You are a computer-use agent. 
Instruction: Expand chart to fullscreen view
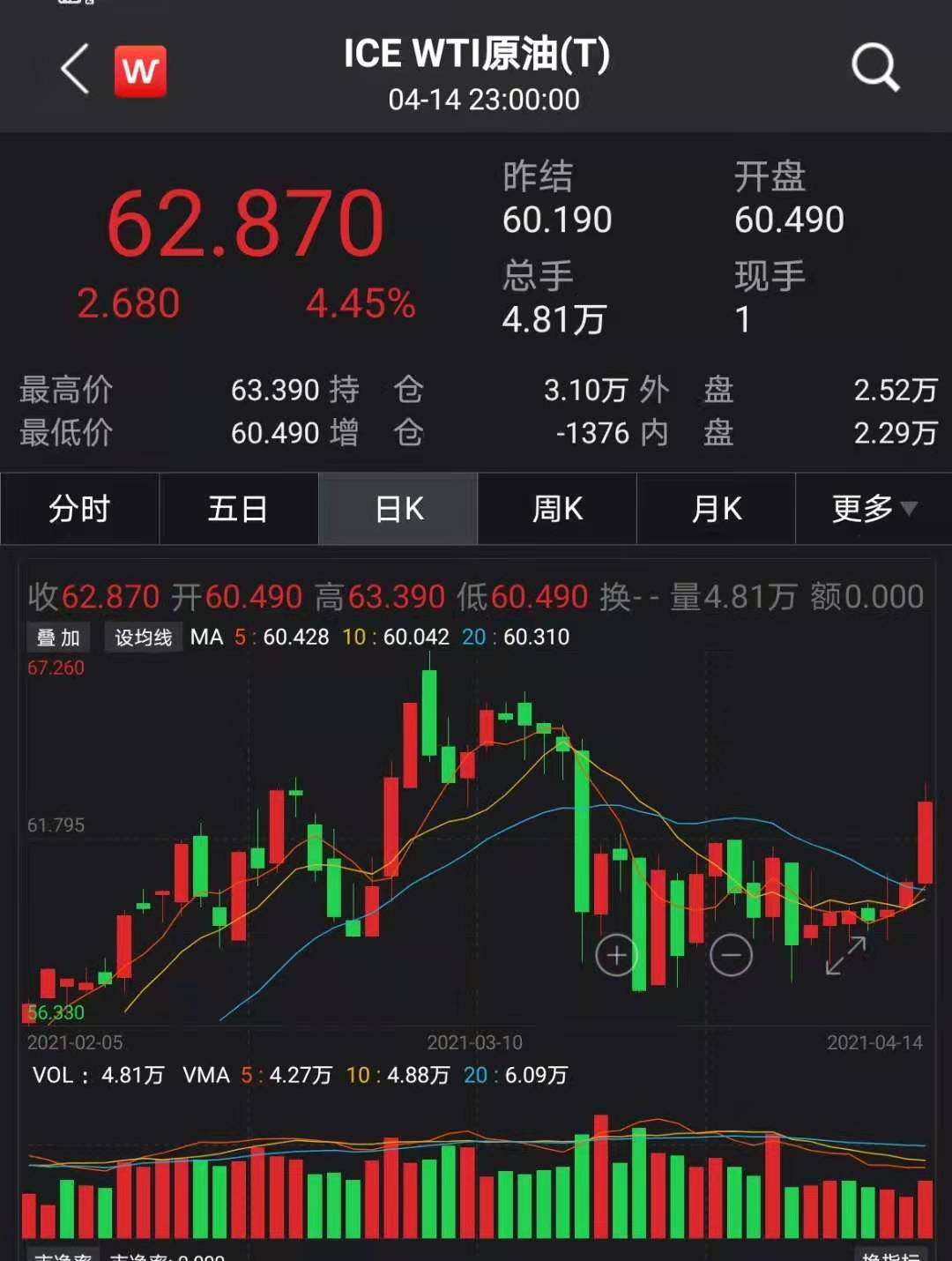coord(845,956)
